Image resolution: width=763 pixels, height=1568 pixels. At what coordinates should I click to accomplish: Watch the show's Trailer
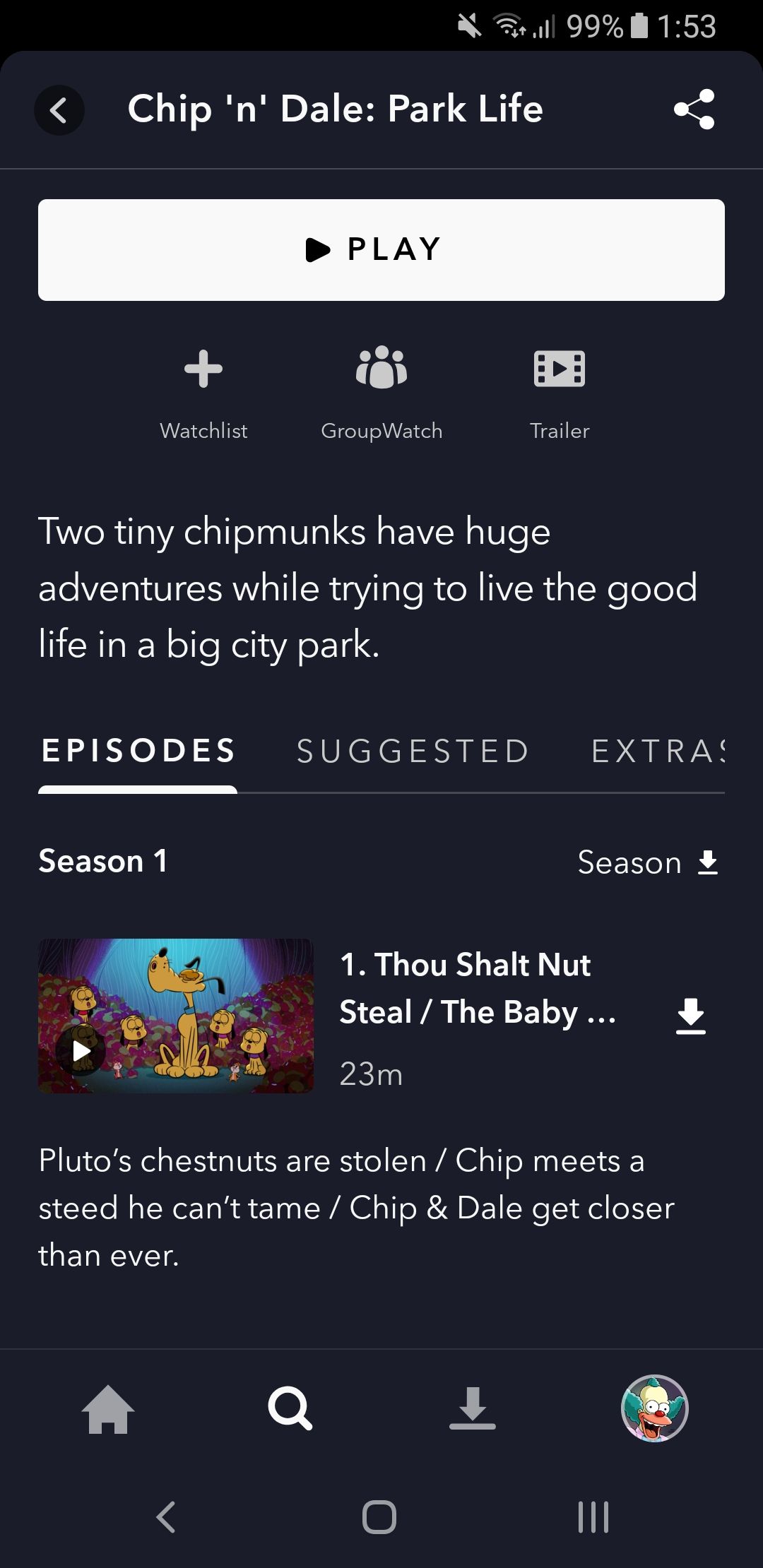(560, 392)
